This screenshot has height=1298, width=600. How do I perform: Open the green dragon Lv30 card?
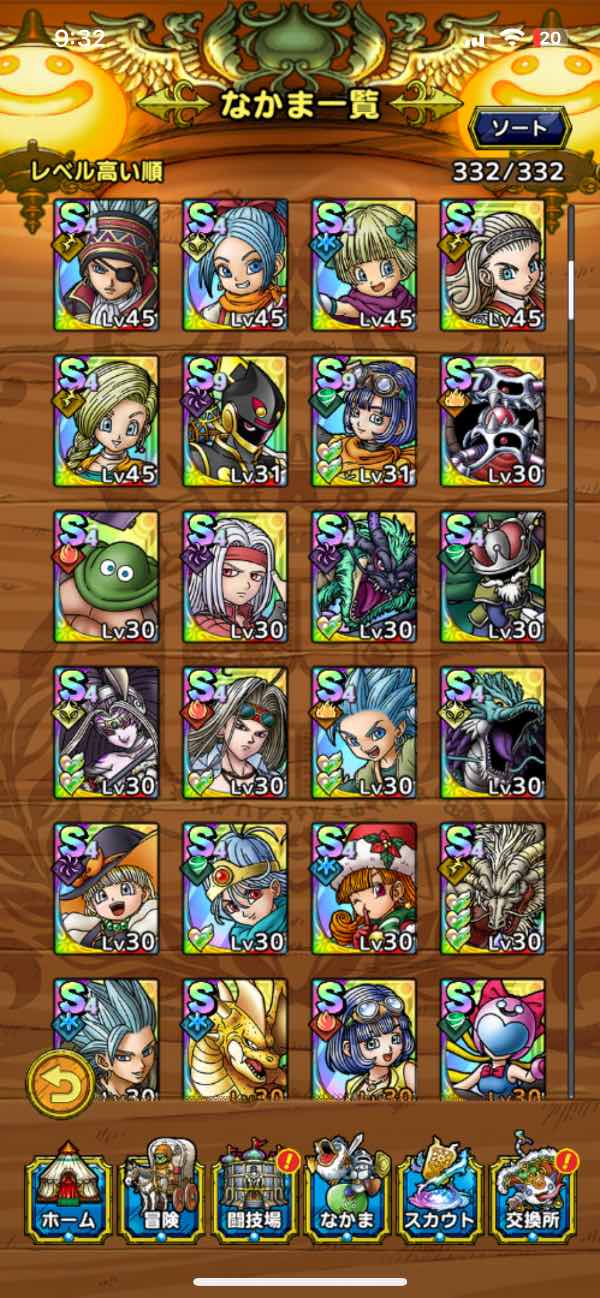click(364, 577)
